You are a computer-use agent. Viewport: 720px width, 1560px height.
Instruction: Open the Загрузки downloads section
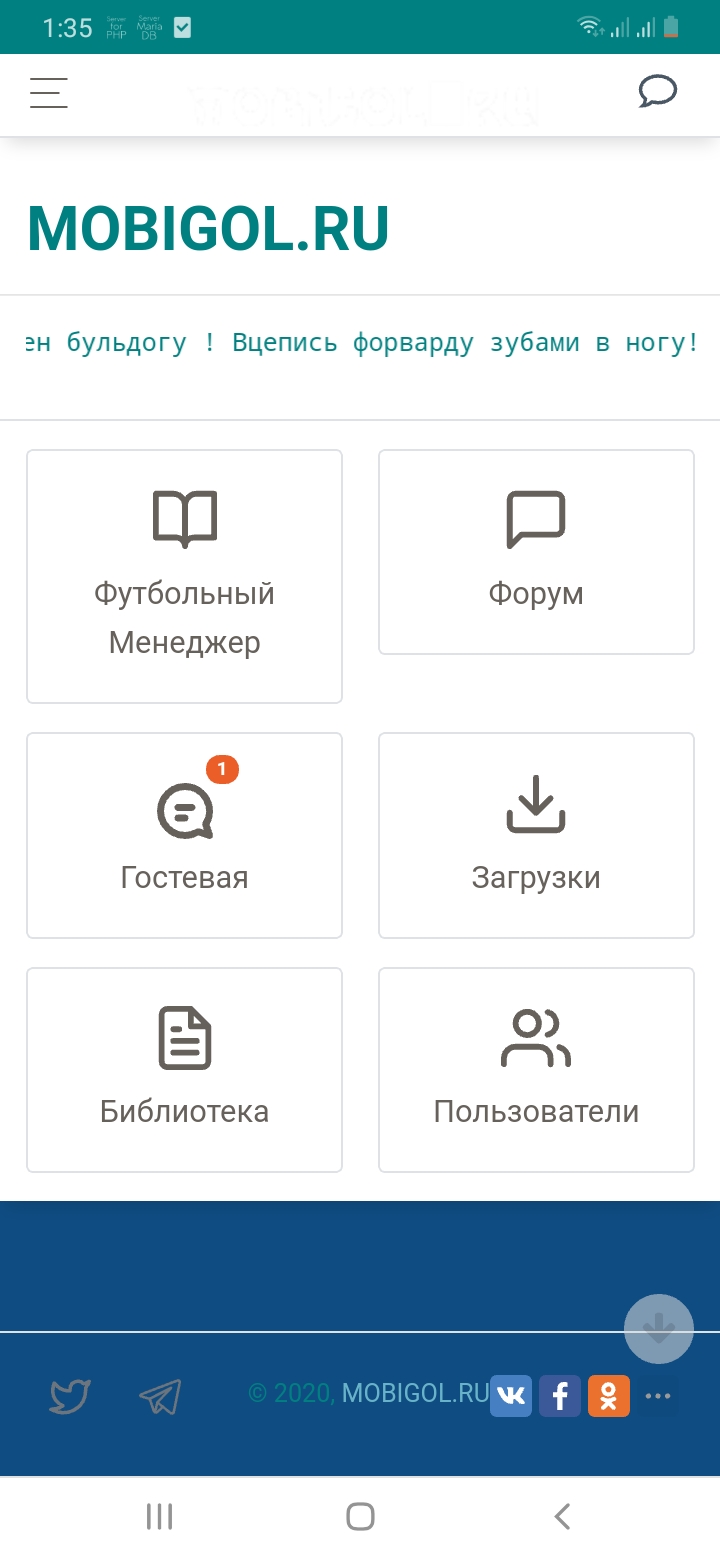click(536, 835)
